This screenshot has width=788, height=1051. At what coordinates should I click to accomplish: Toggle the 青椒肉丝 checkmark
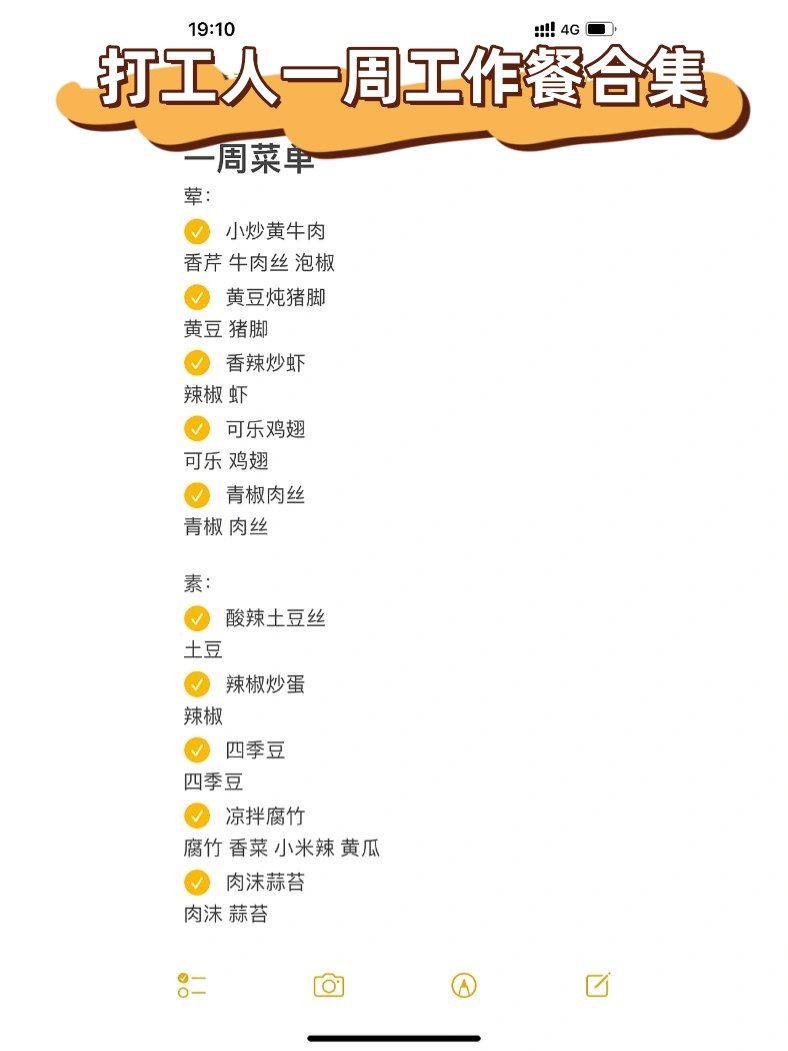click(196, 495)
